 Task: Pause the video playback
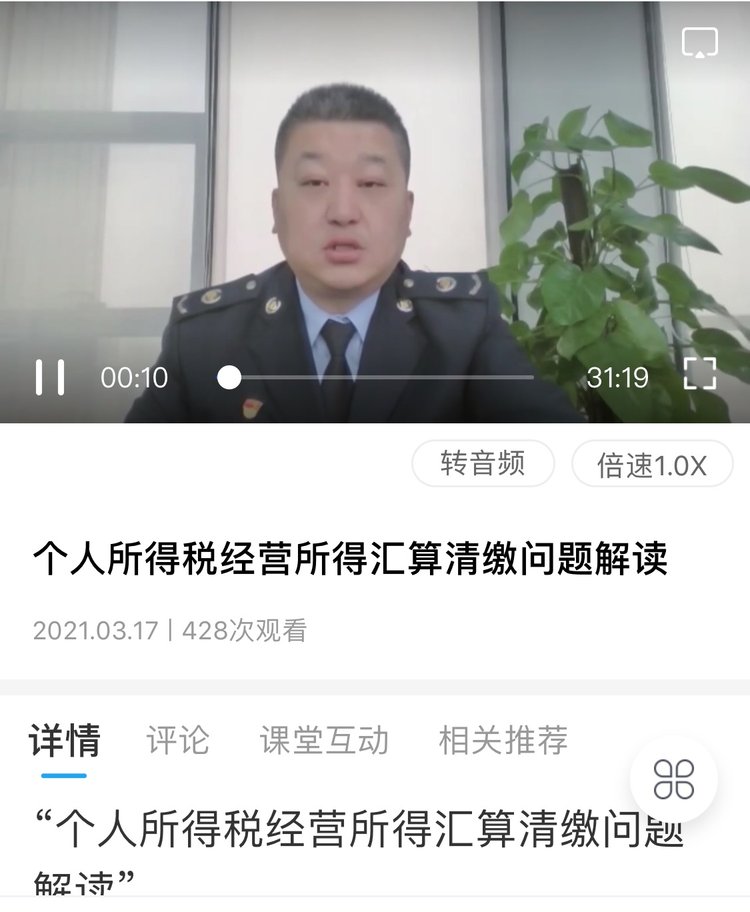50,377
